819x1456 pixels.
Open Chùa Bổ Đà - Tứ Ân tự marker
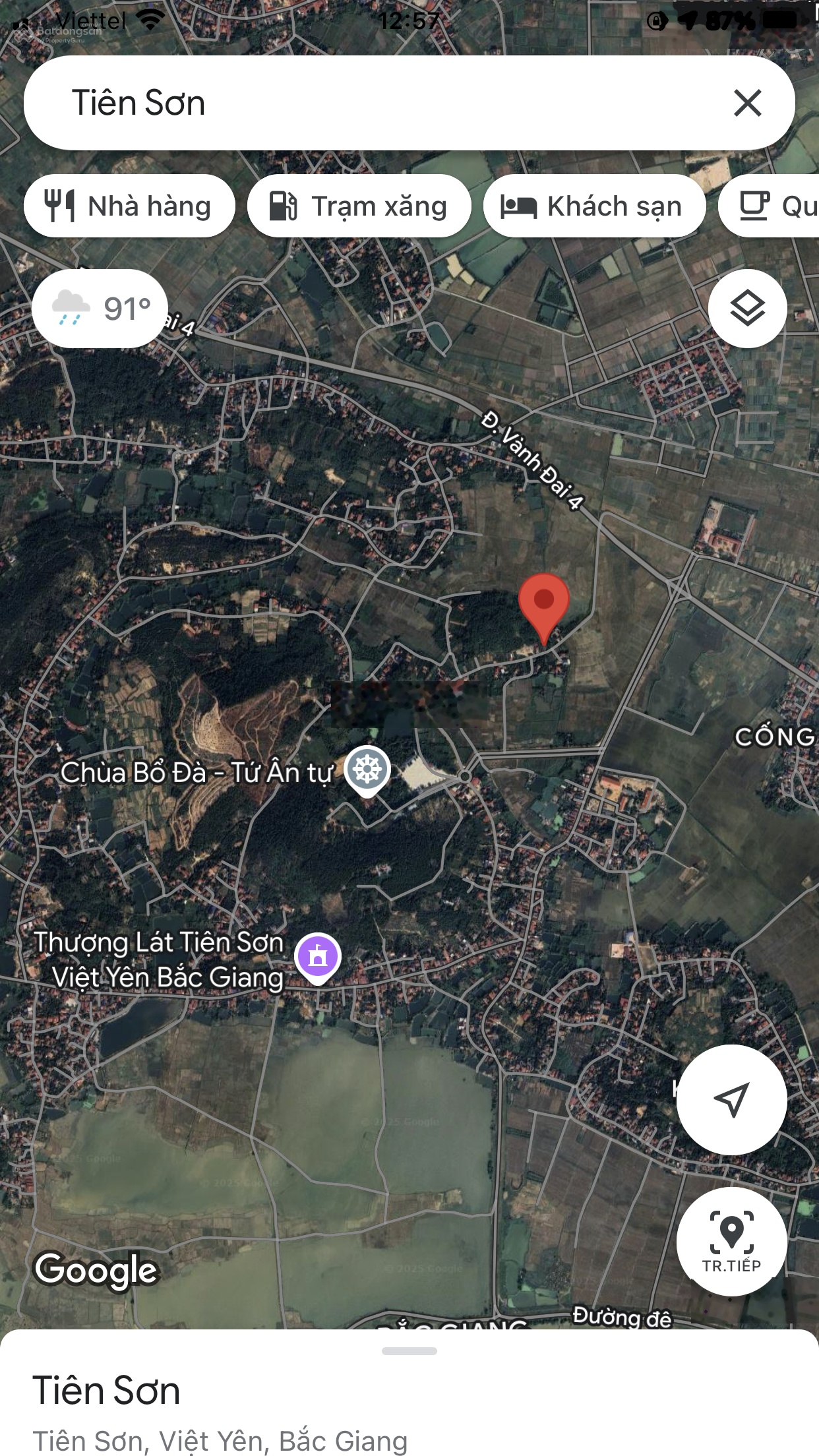tap(368, 770)
